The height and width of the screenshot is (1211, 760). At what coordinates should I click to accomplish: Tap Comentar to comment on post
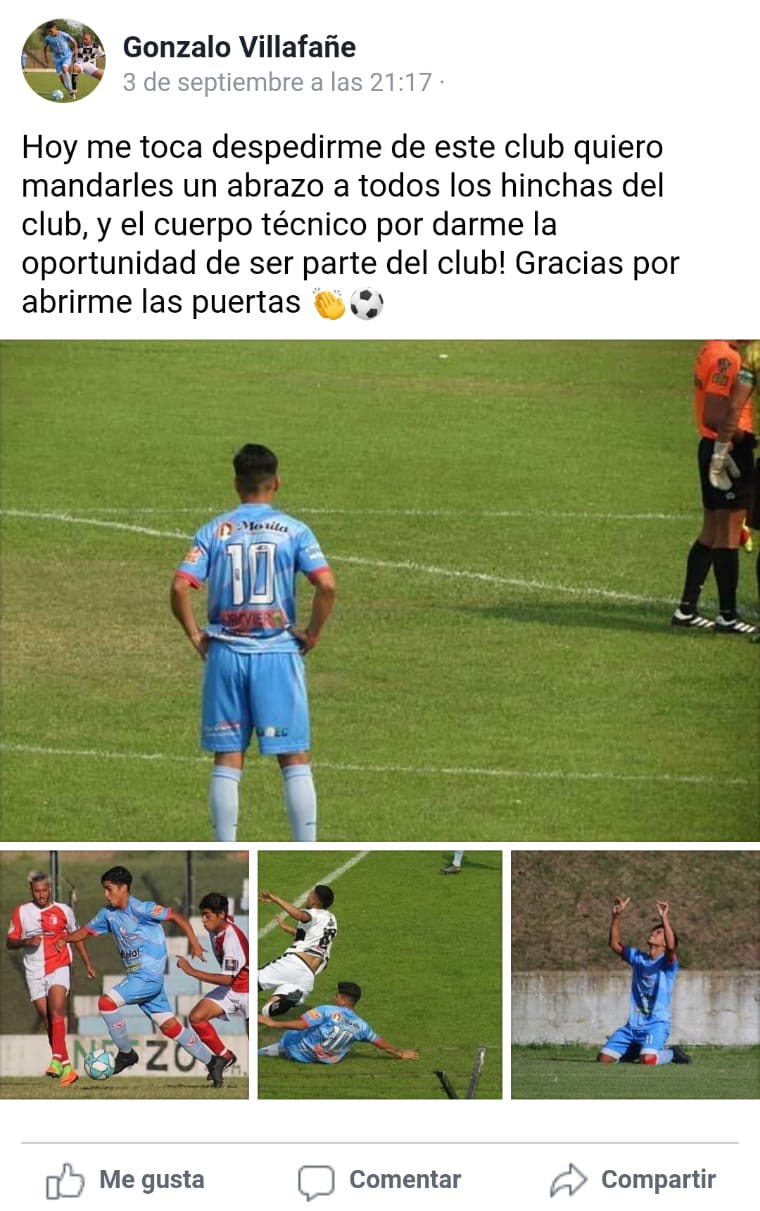380,1180
